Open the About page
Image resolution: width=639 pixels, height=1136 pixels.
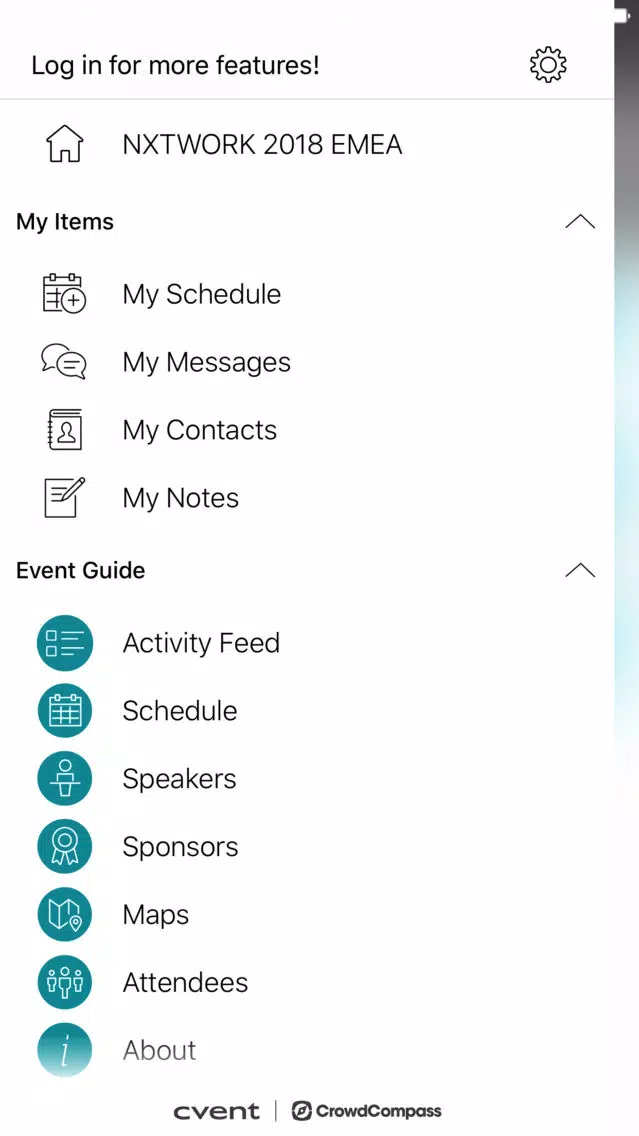tap(307, 1051)
